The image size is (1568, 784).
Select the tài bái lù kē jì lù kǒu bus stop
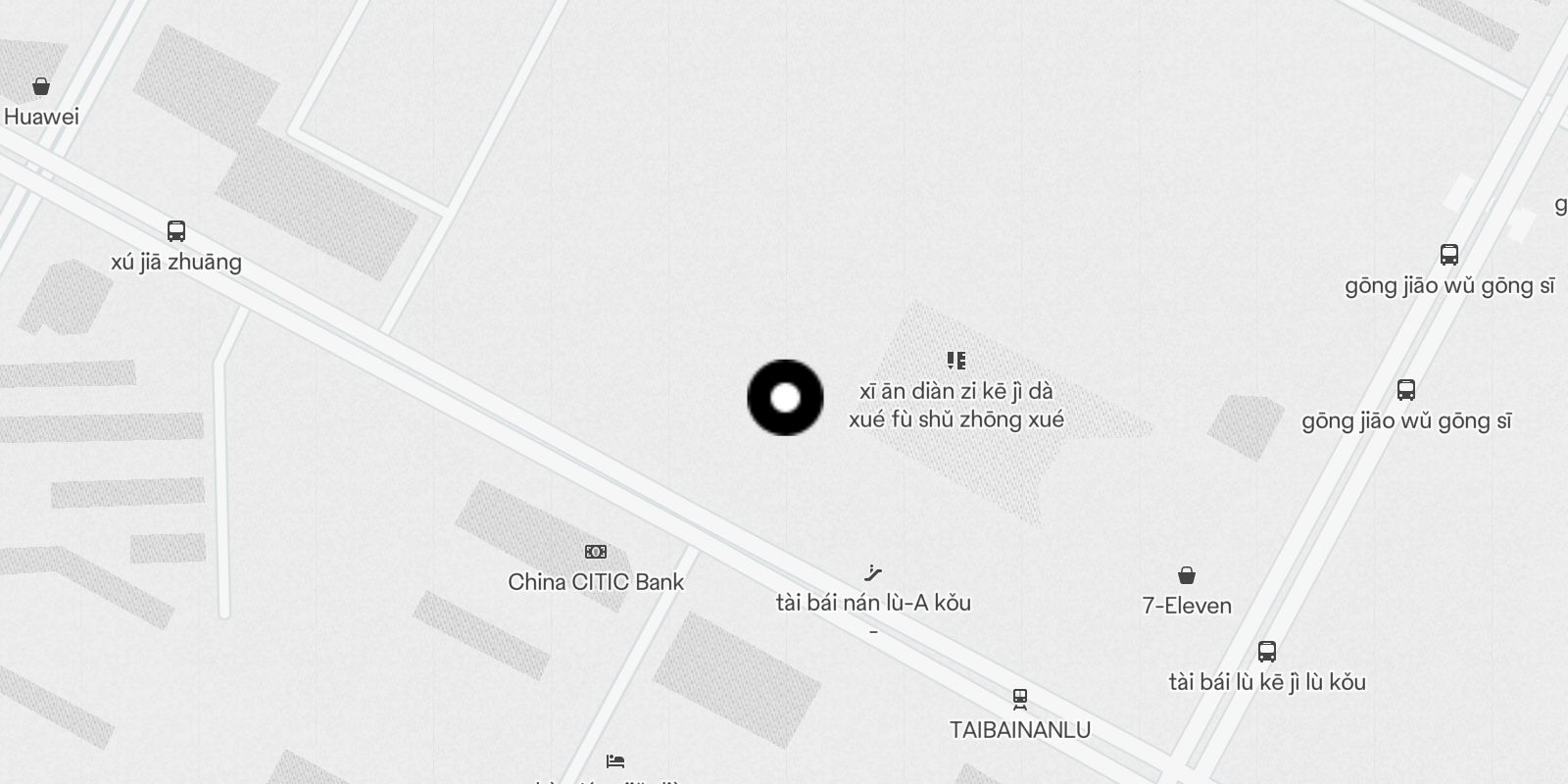(1267, 652)
